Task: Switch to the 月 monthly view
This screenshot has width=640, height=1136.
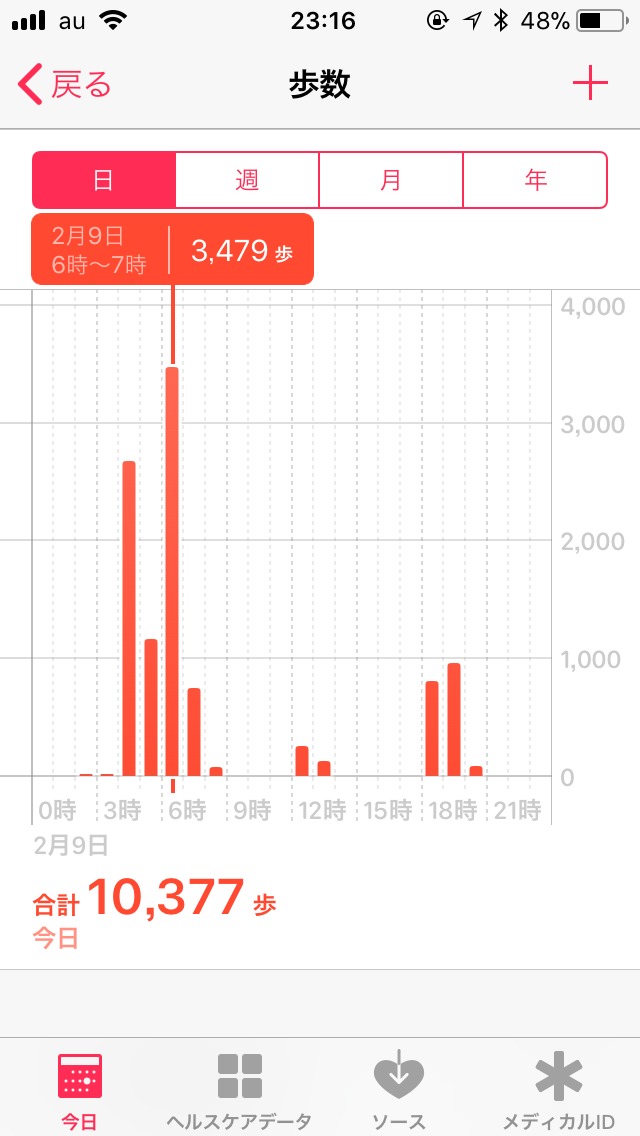Action: pos(391,180)
